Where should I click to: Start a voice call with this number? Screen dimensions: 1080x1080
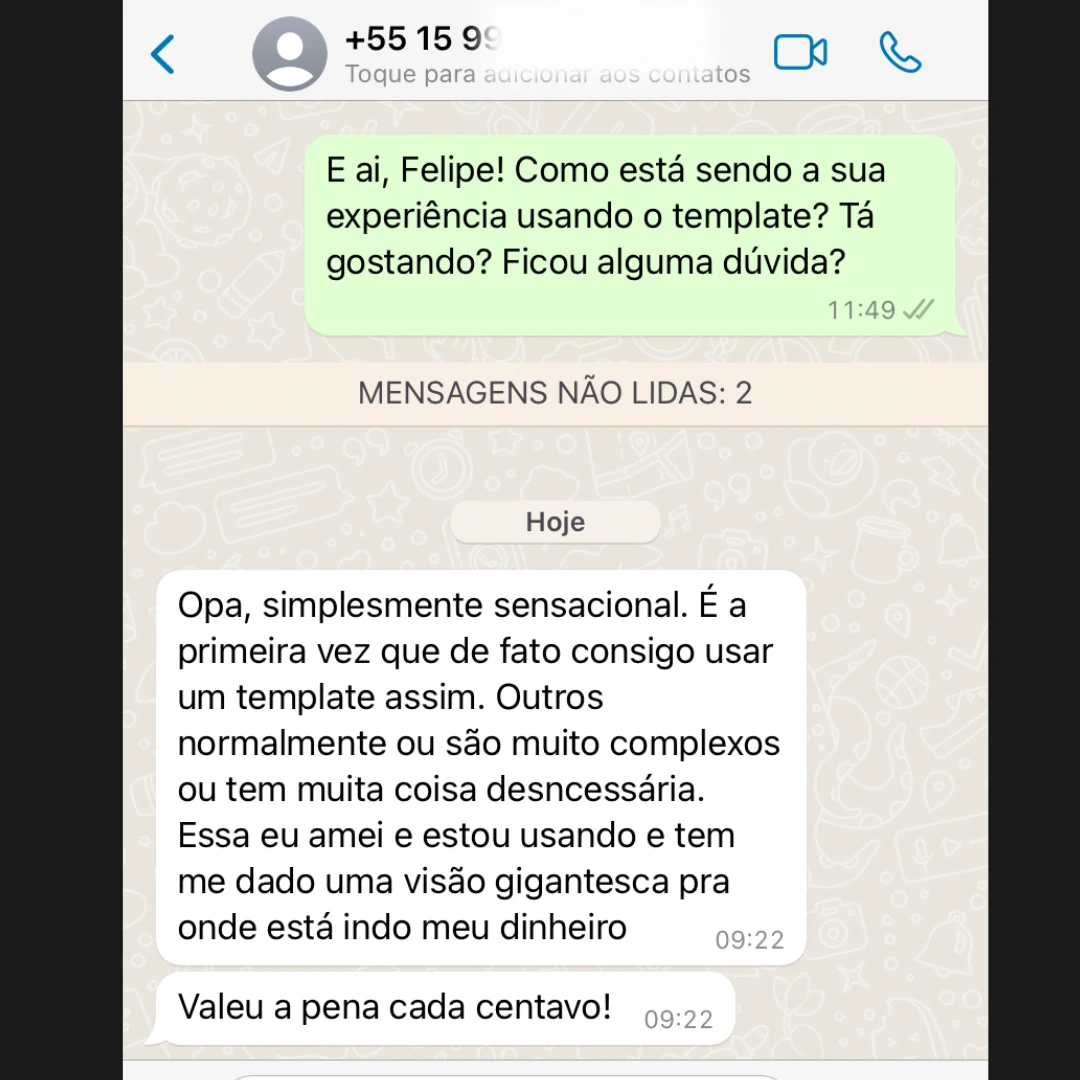(x=900, y=52)
